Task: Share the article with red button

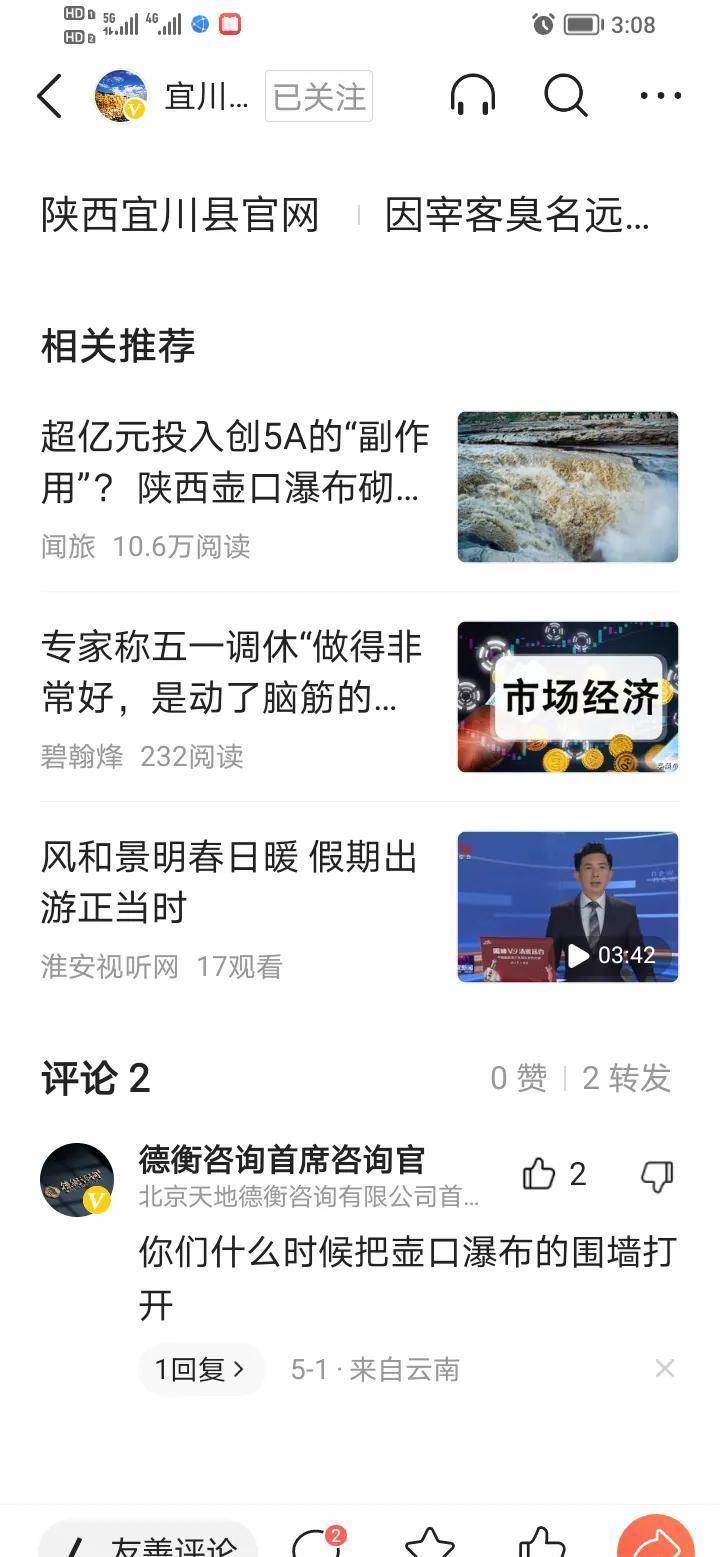Action: pyautogui.click(x=656, y=1540)
